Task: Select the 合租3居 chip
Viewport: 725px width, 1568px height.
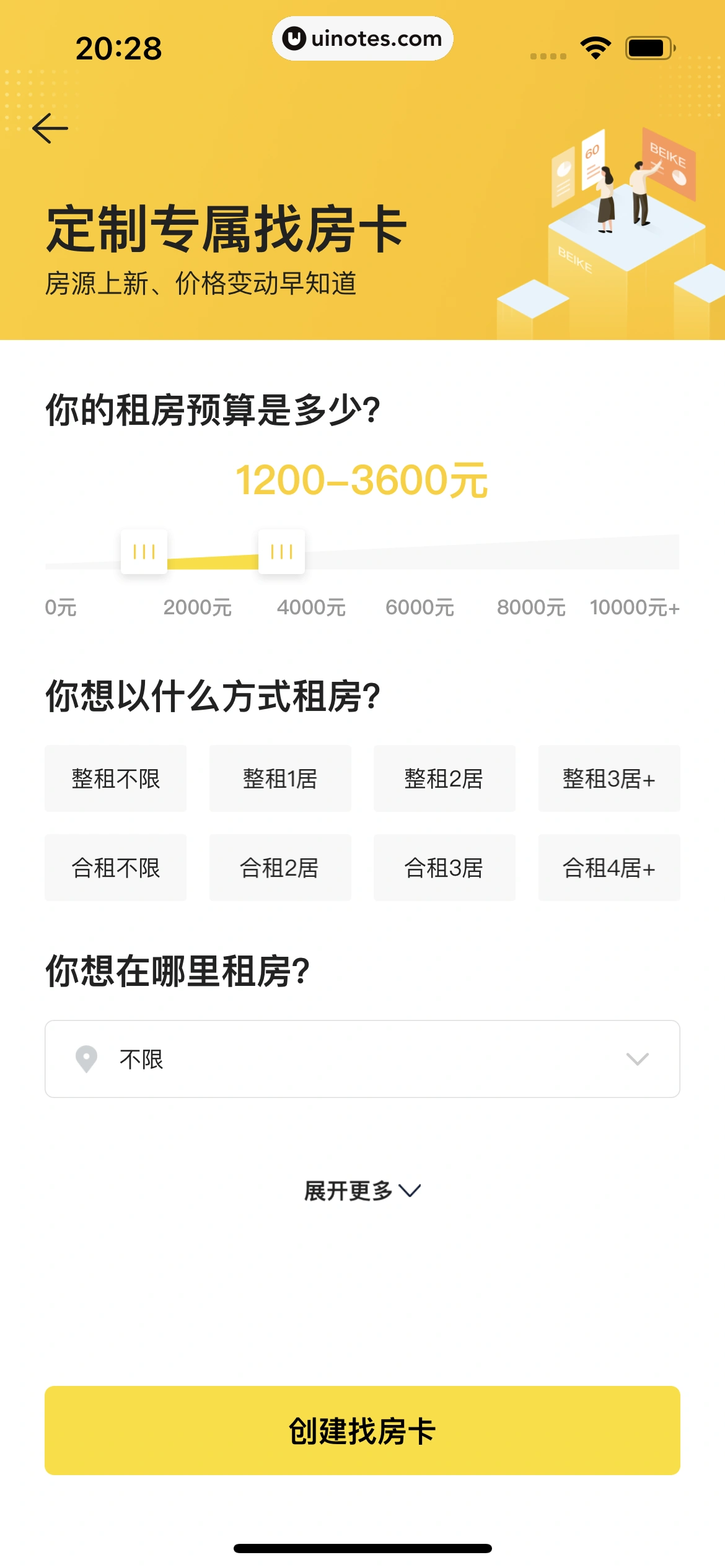Action: pos(444,868)
